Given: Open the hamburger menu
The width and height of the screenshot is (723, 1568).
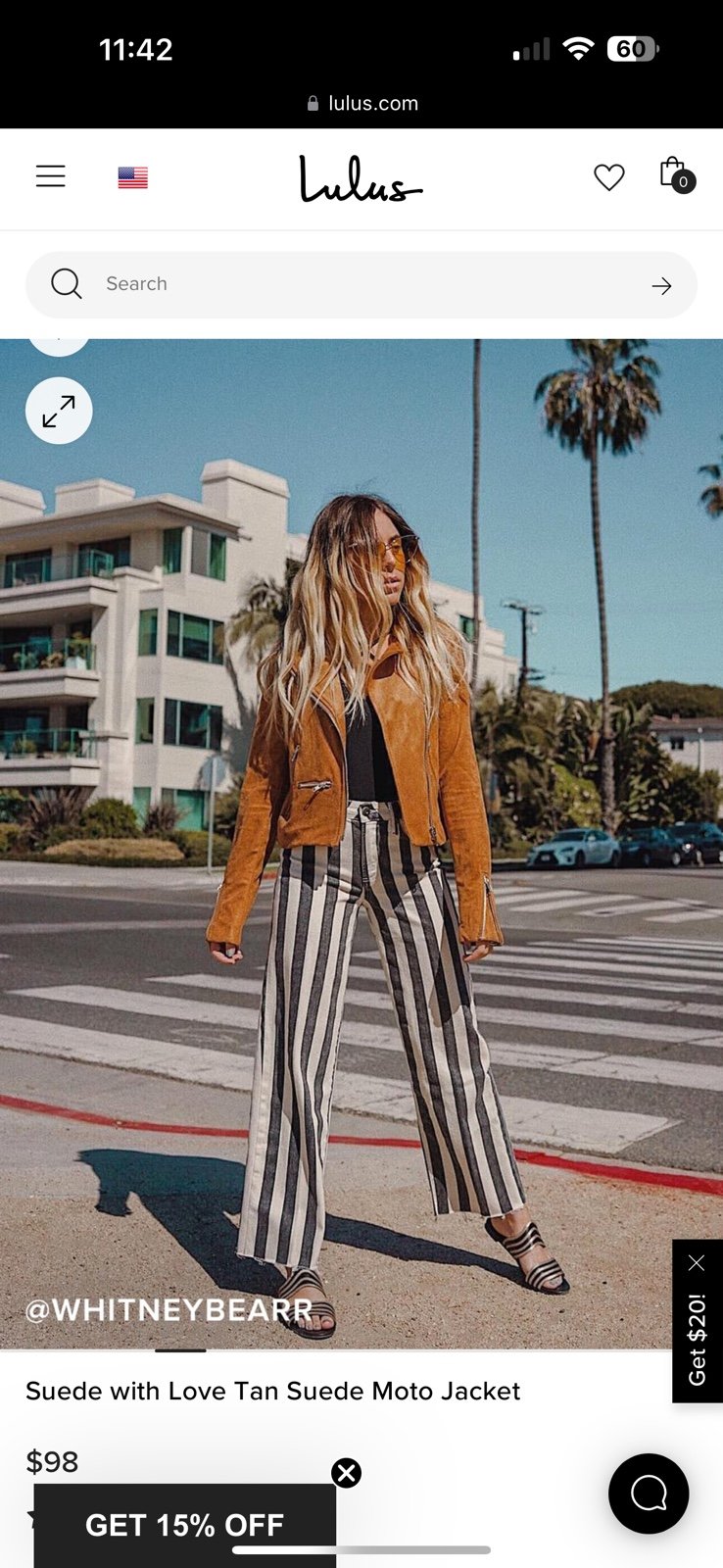Looking at the screenshot, I should (x=51, y=176).
